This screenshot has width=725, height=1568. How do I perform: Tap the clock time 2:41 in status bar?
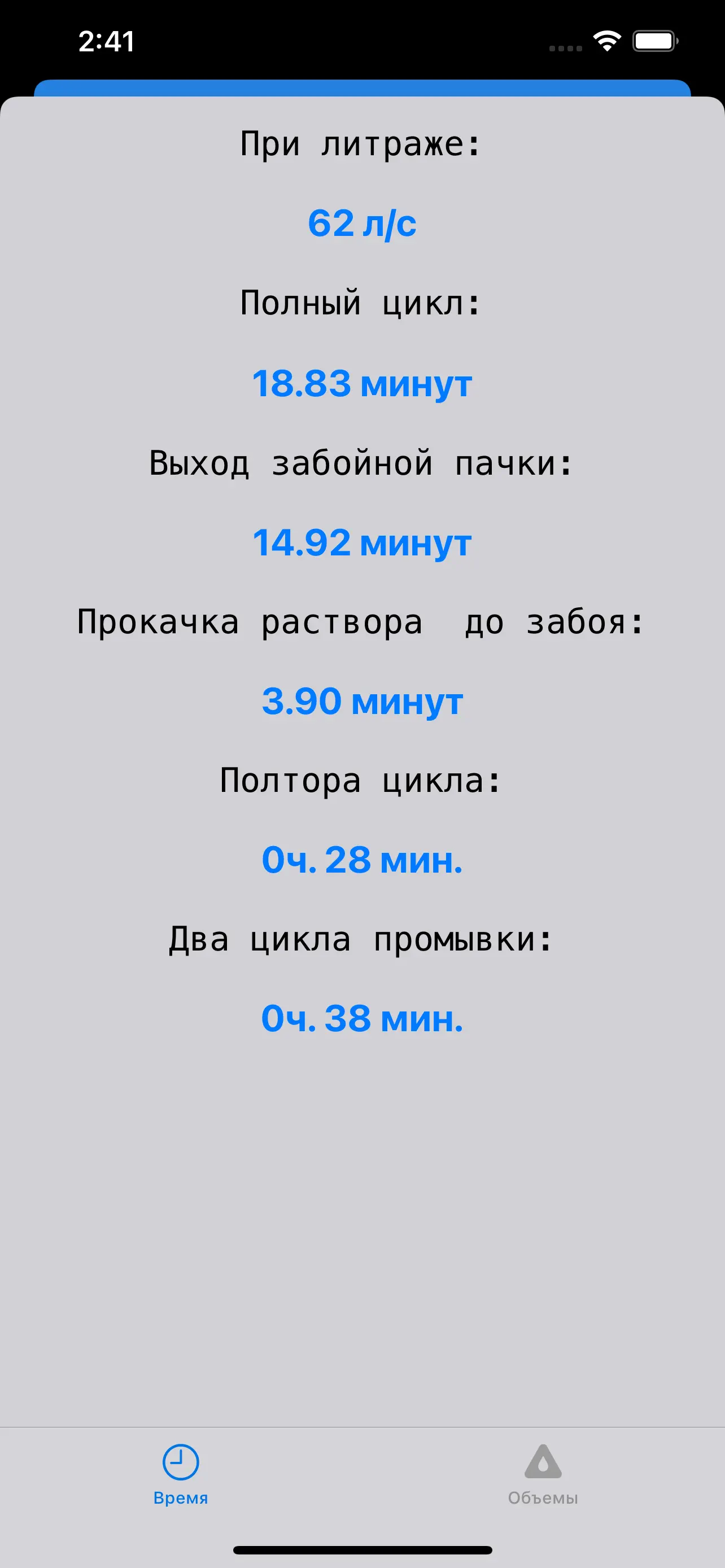tap(107, 41)
